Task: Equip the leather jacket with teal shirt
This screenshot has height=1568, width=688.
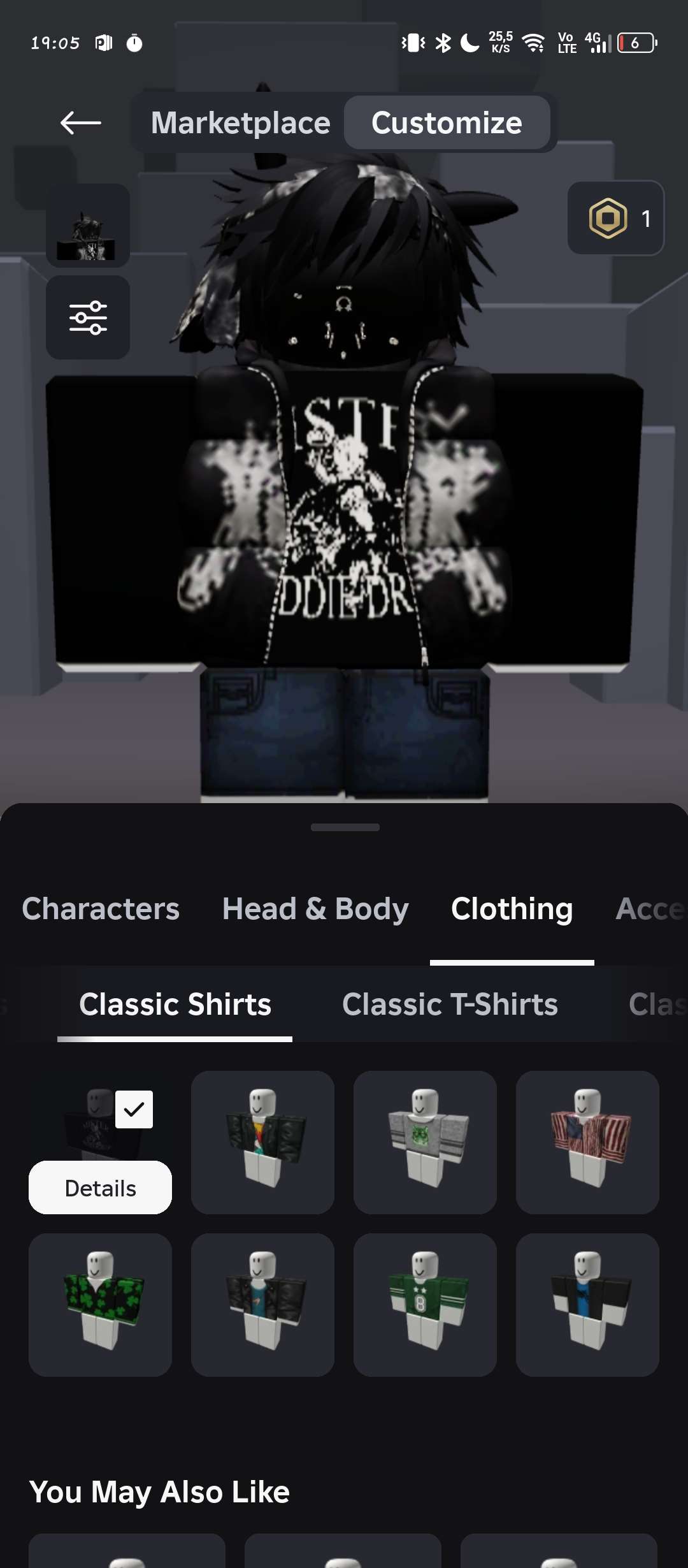Action: (x=262, y=1305)
